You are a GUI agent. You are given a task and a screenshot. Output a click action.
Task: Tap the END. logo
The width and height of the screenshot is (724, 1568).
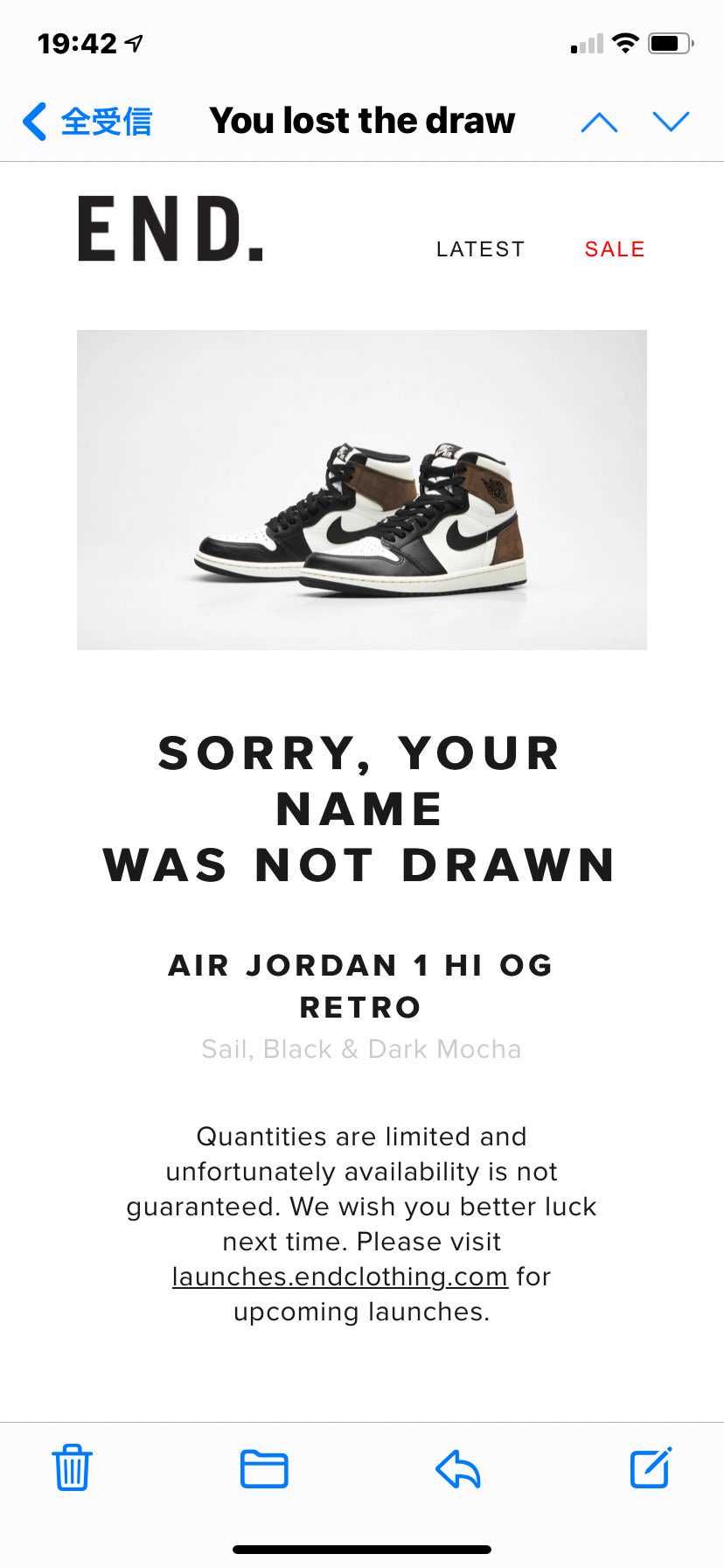[171, 229]
